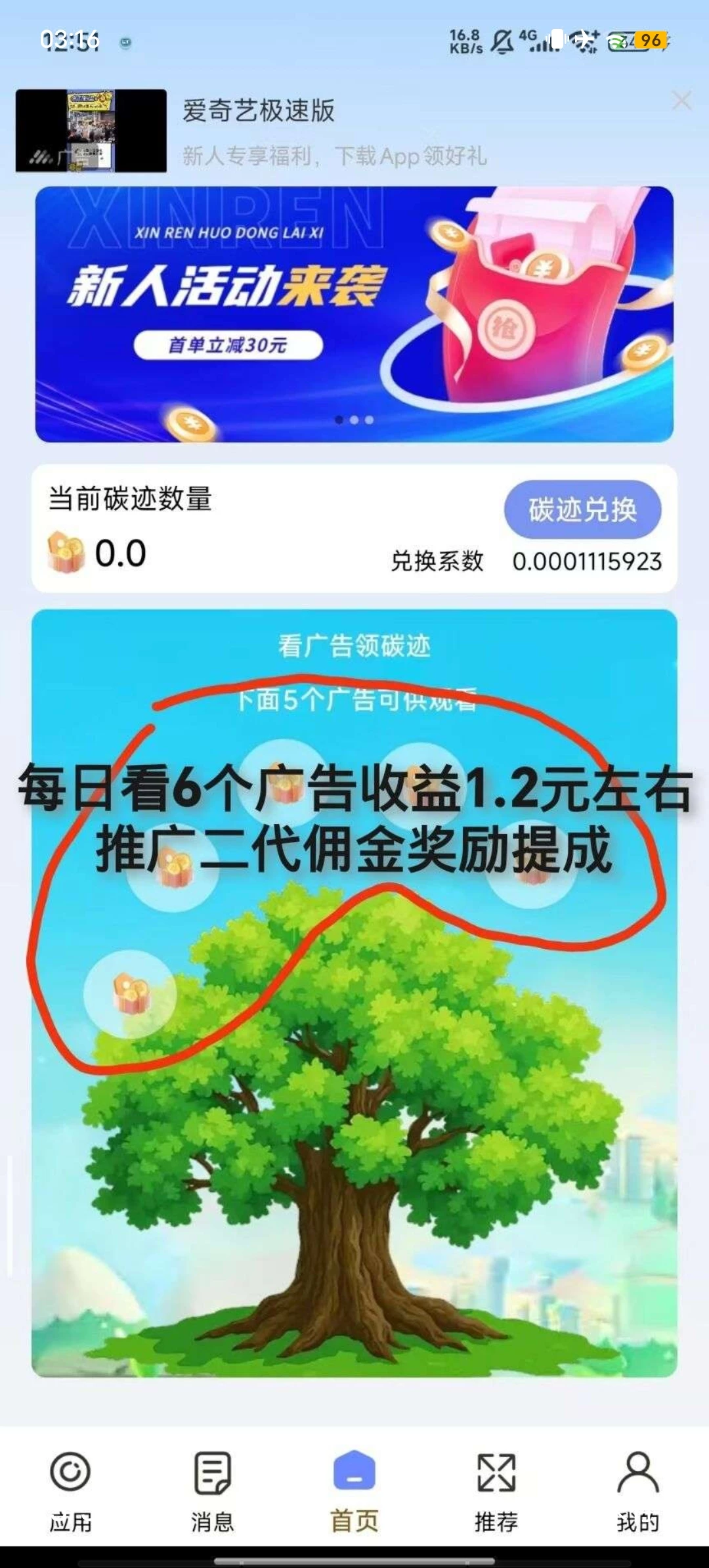Open the 新人活动来袭 promotional banner
709x1568 pixels.
(354, 314)
